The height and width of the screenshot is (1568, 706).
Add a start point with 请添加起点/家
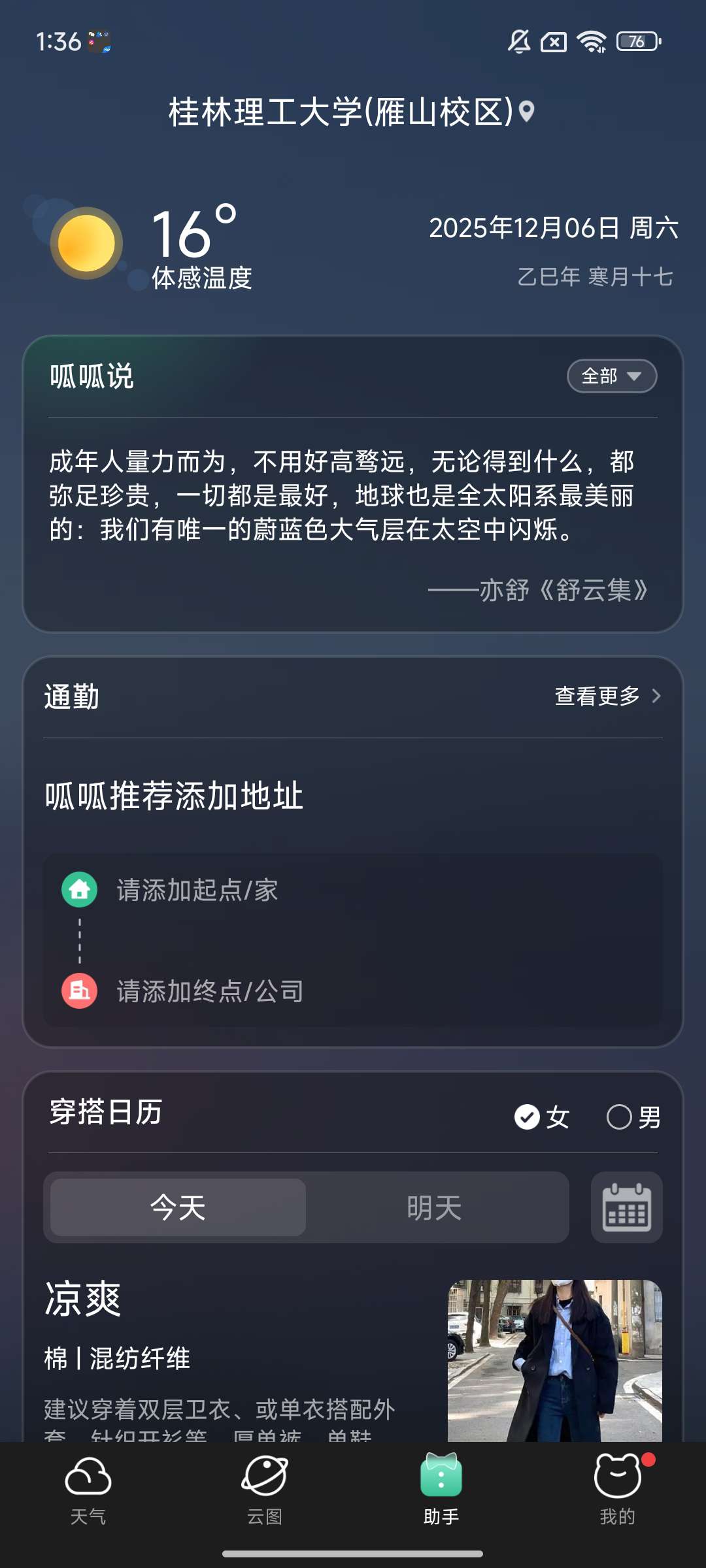(197, 890)
